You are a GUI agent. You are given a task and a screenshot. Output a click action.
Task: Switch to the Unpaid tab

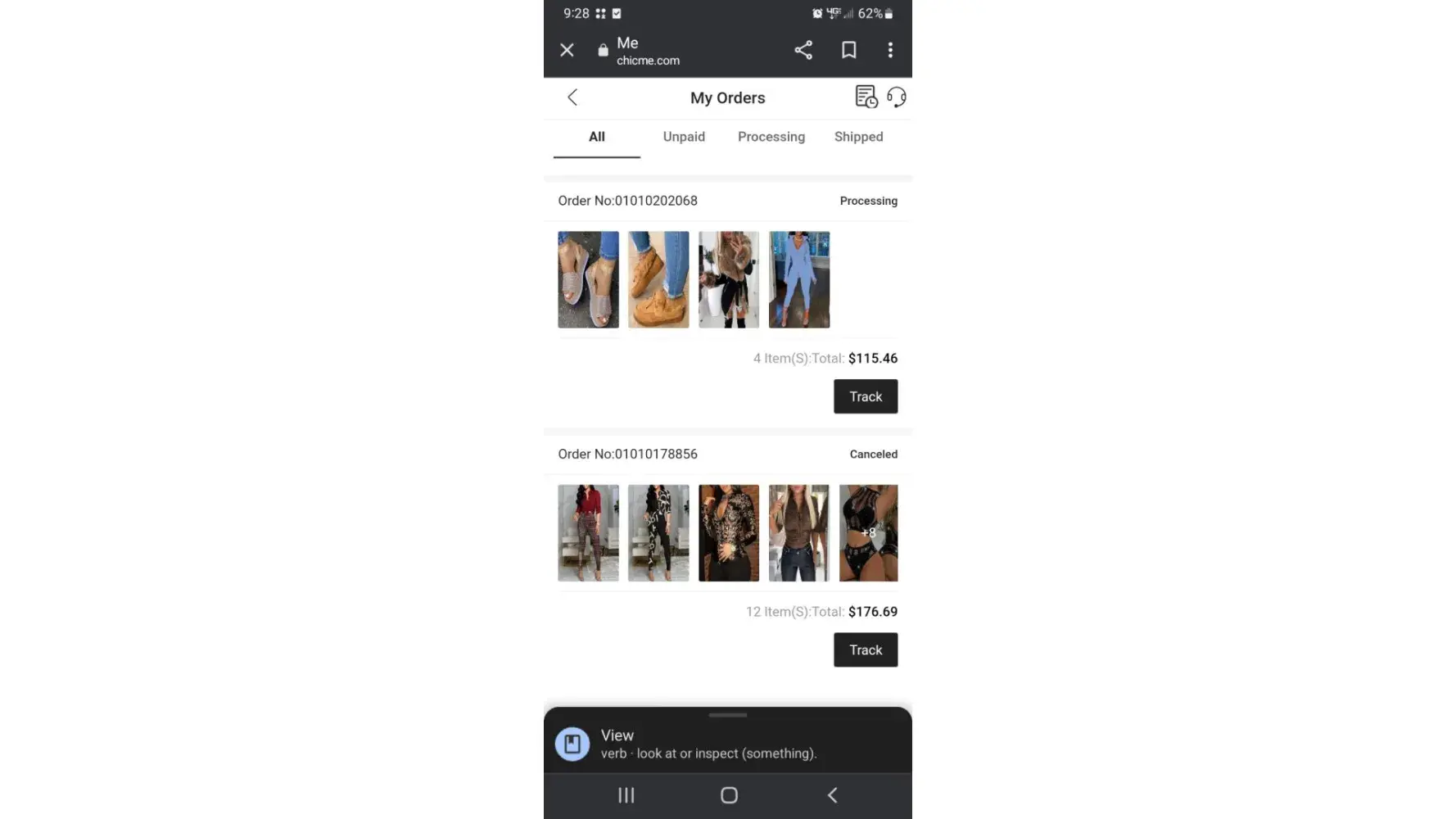[x=684, y=137]
